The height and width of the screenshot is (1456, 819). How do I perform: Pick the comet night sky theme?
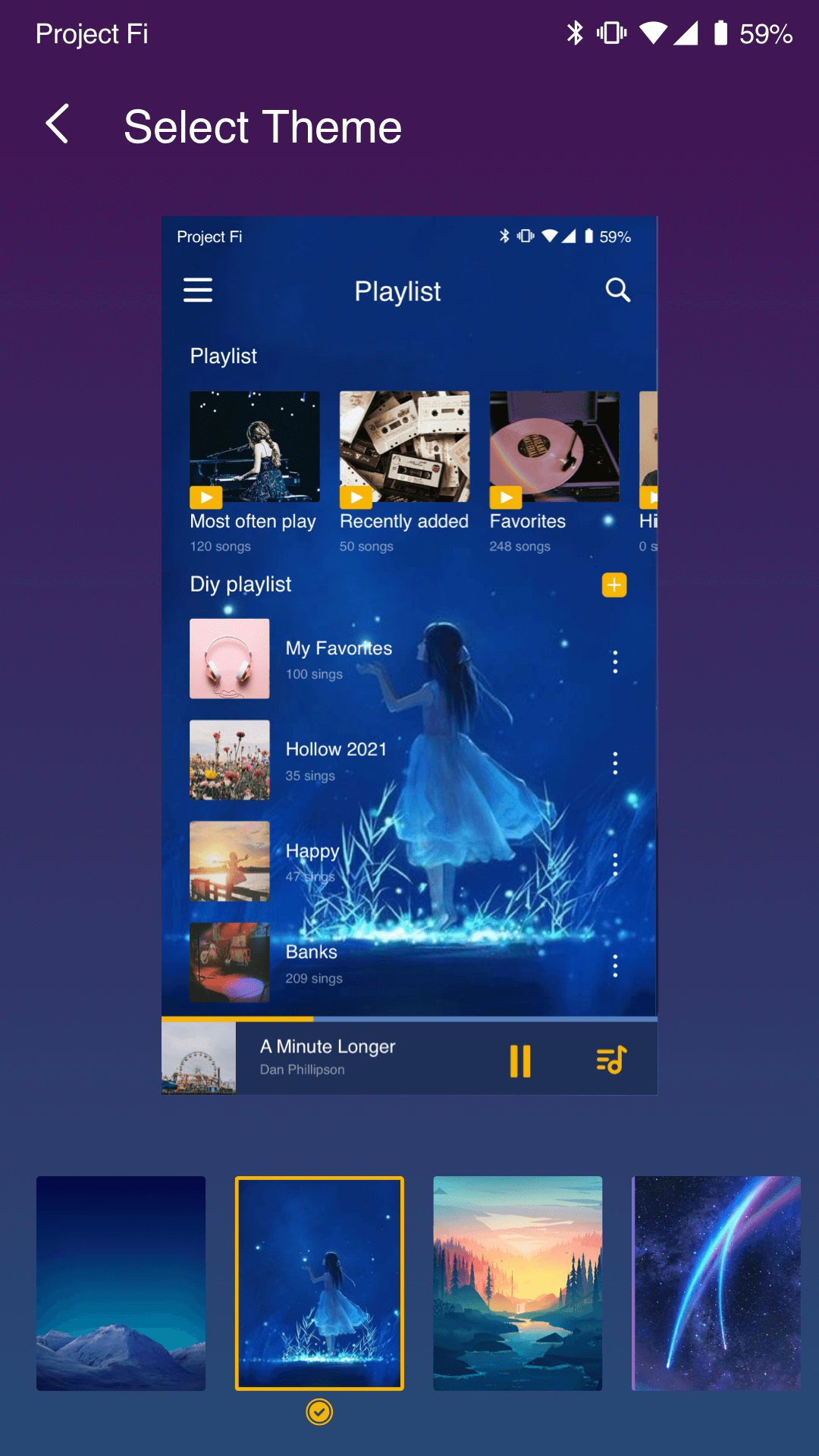[x=716, y=1283]
